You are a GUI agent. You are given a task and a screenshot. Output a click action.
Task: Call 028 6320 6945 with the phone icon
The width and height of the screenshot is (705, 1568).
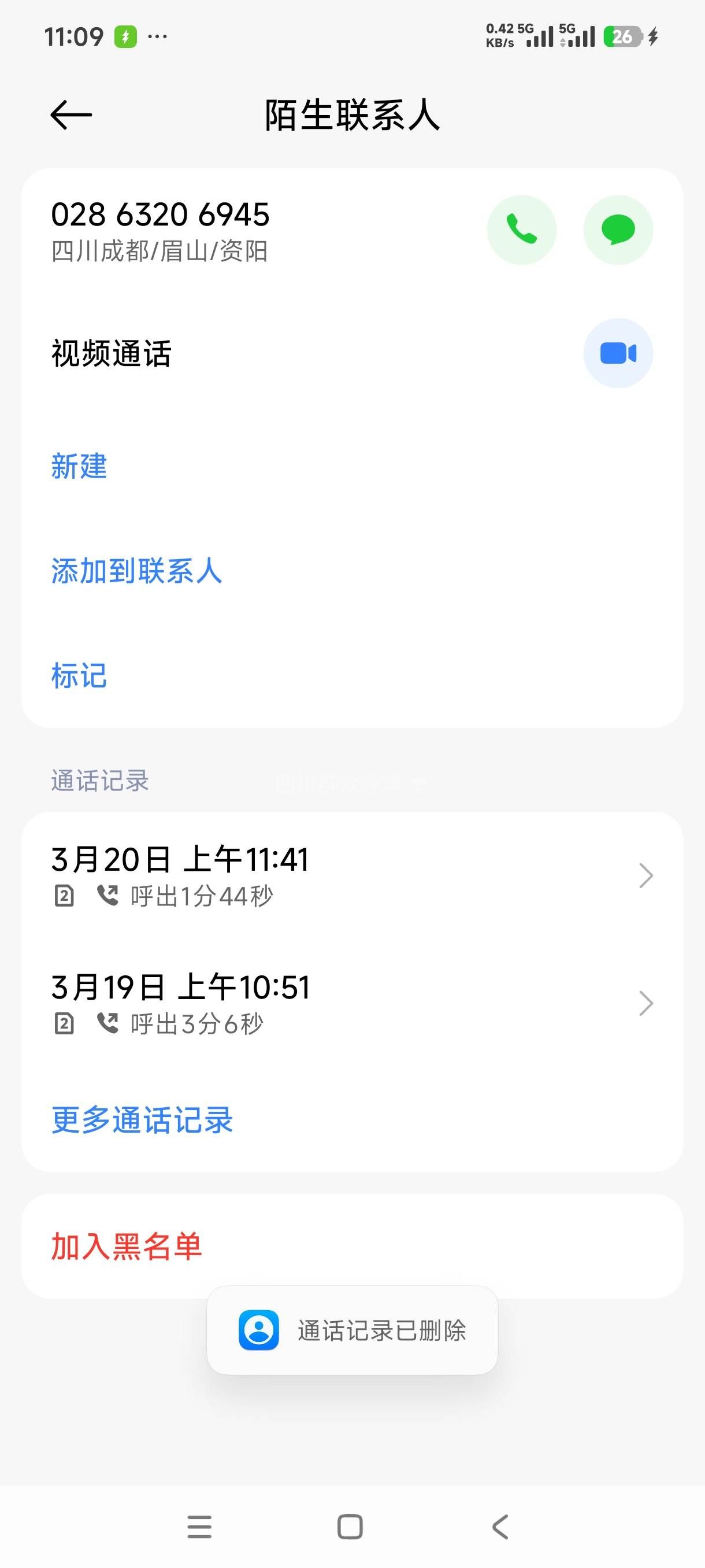pos(521,230)
